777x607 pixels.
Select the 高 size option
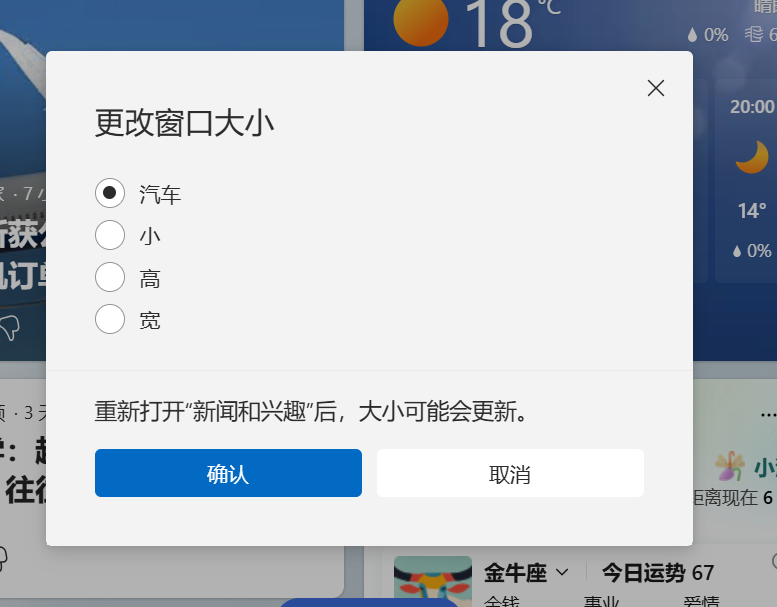tap(110, 278)
